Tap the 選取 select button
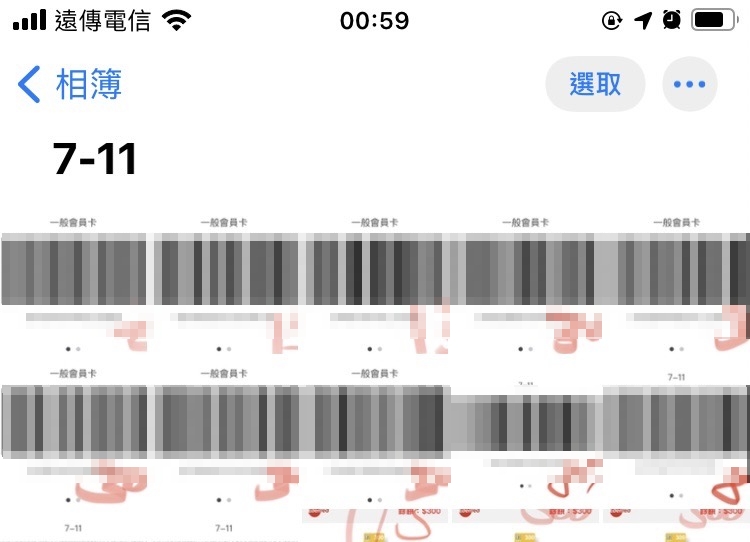750x542 pixels. click(x=595, y=84)
